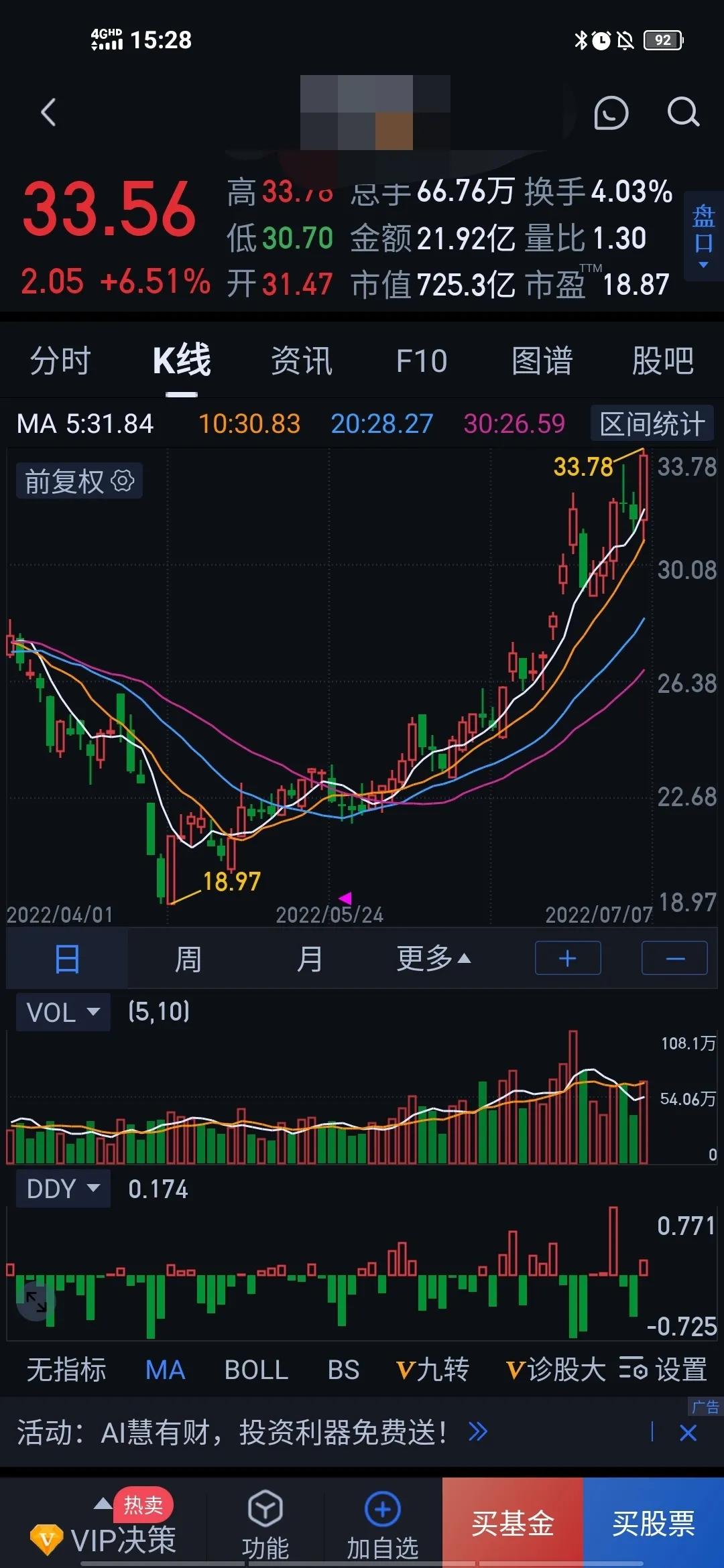Viewport: 724px width, 1568px height.
Task: Open the 股吧 discussion tab
Action: pyautogui.click(x=664, y=361)
